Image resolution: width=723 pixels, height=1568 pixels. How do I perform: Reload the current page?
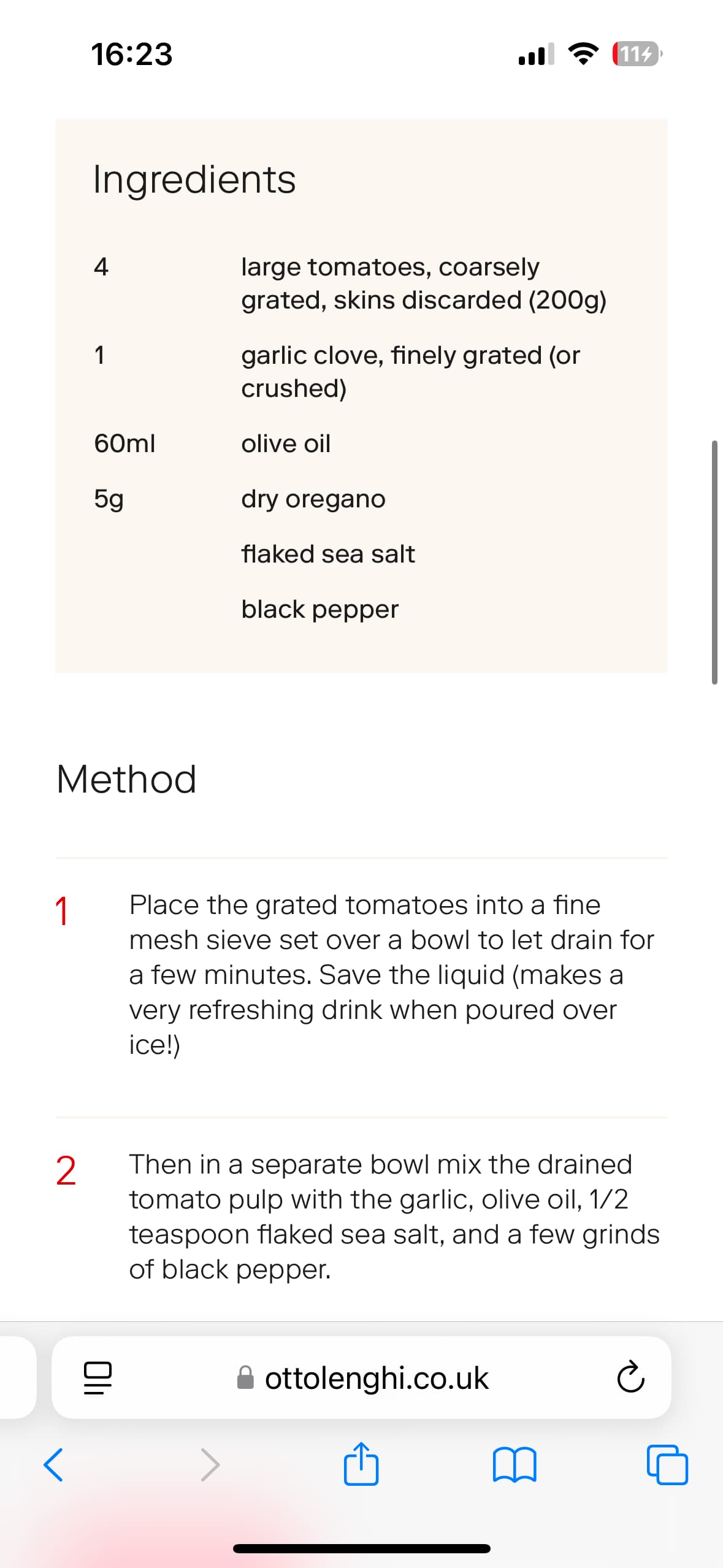[x=630, y=1378]
